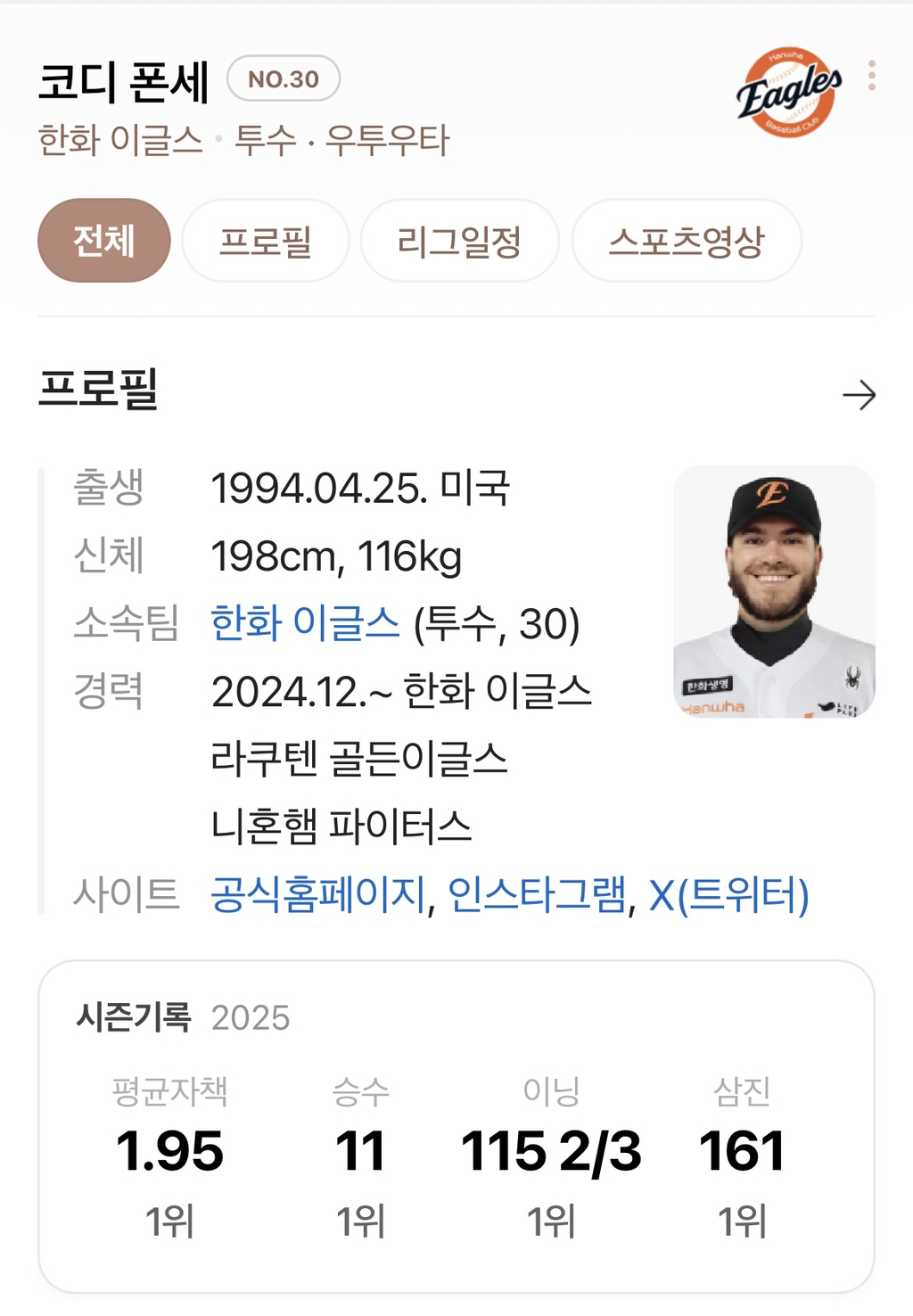Visit the 공식홈페이지 link
The height and width of the screenshot is (1316, 913).
(x=317, y=894)
